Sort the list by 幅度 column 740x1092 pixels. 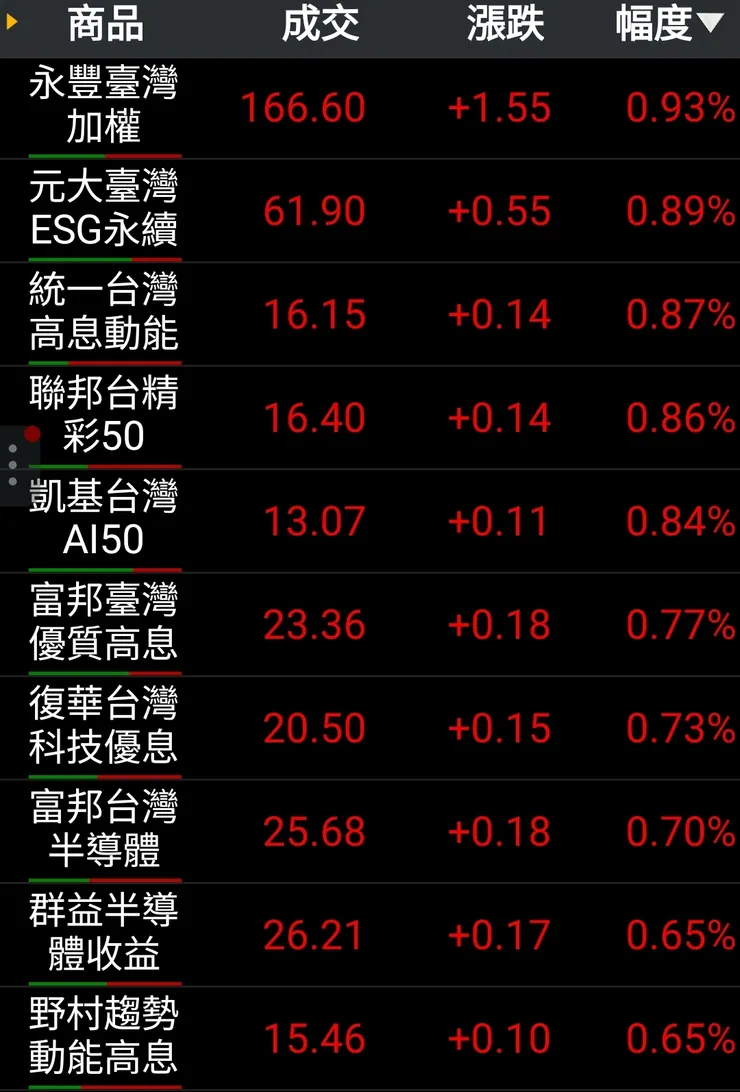(668, 25)
